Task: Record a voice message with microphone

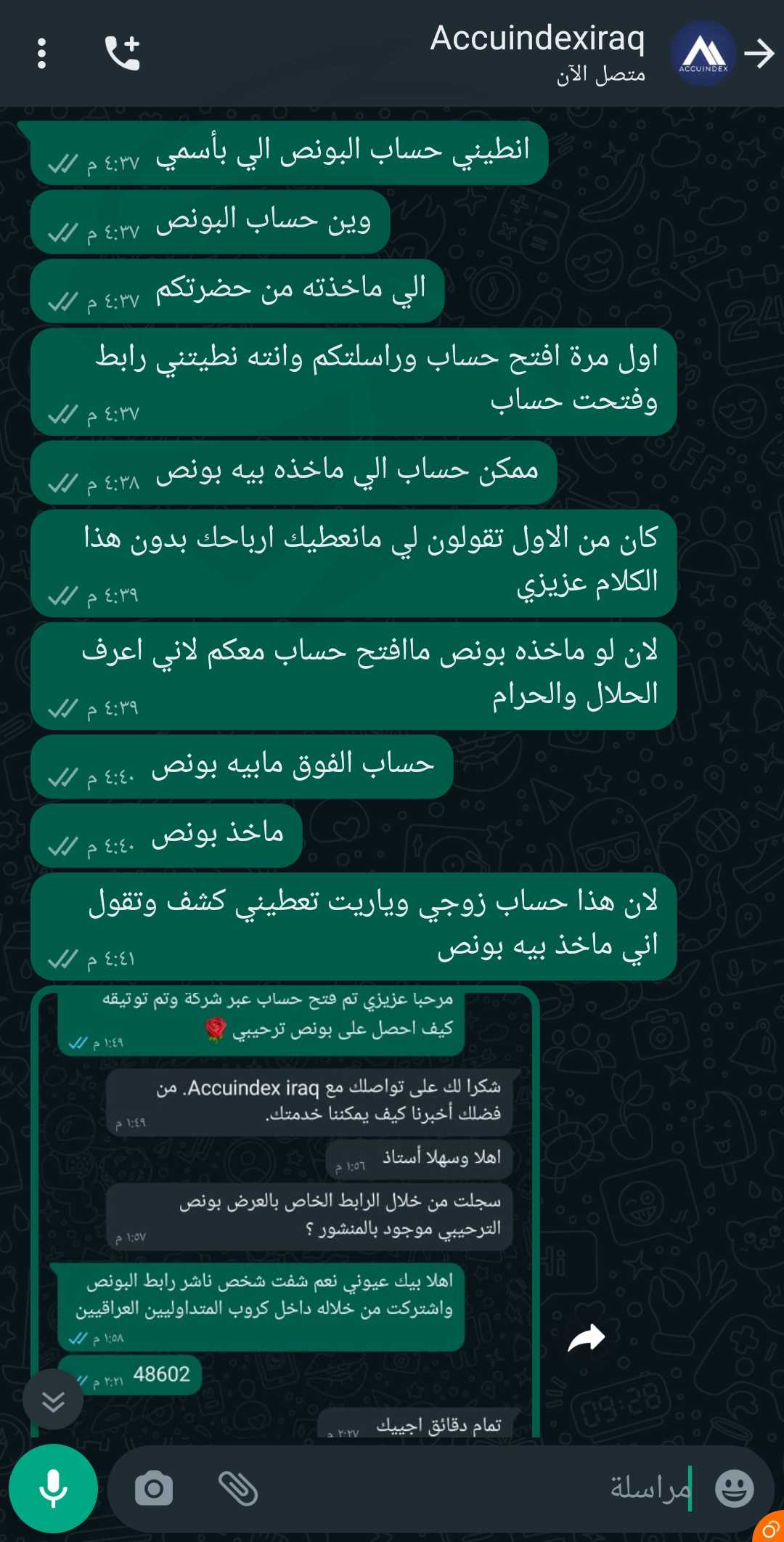Action: coord(53,1488)
